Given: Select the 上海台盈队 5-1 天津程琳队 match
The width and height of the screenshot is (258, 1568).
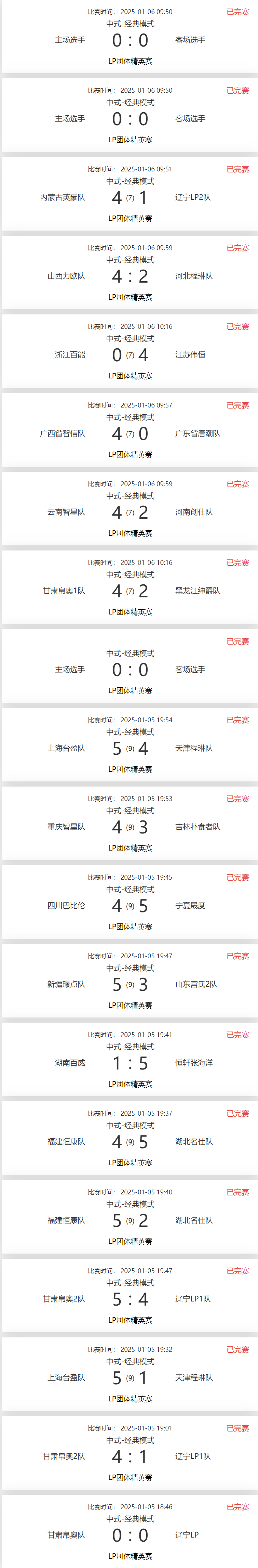Looking at the screenshot, I should (x=130, y=1377).
